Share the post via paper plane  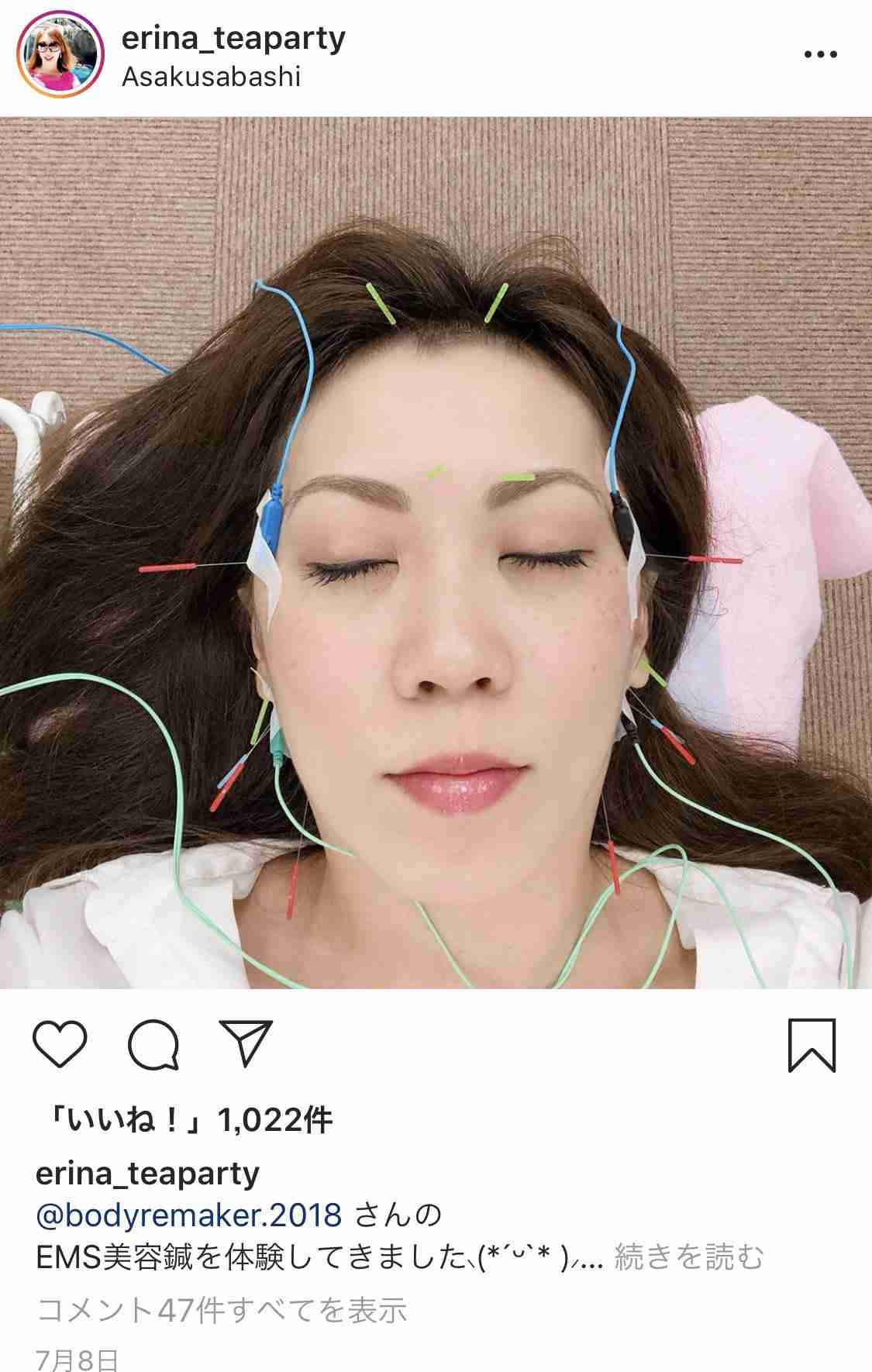pos(246,1043)
